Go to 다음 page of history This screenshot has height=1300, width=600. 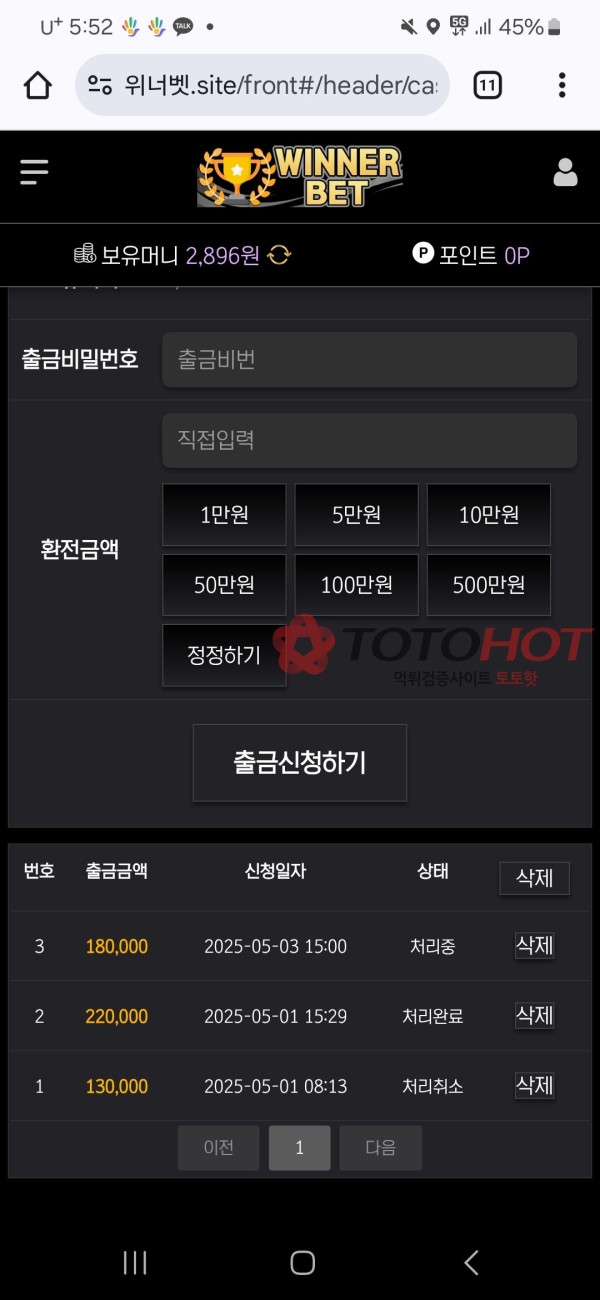point(380,1148)
